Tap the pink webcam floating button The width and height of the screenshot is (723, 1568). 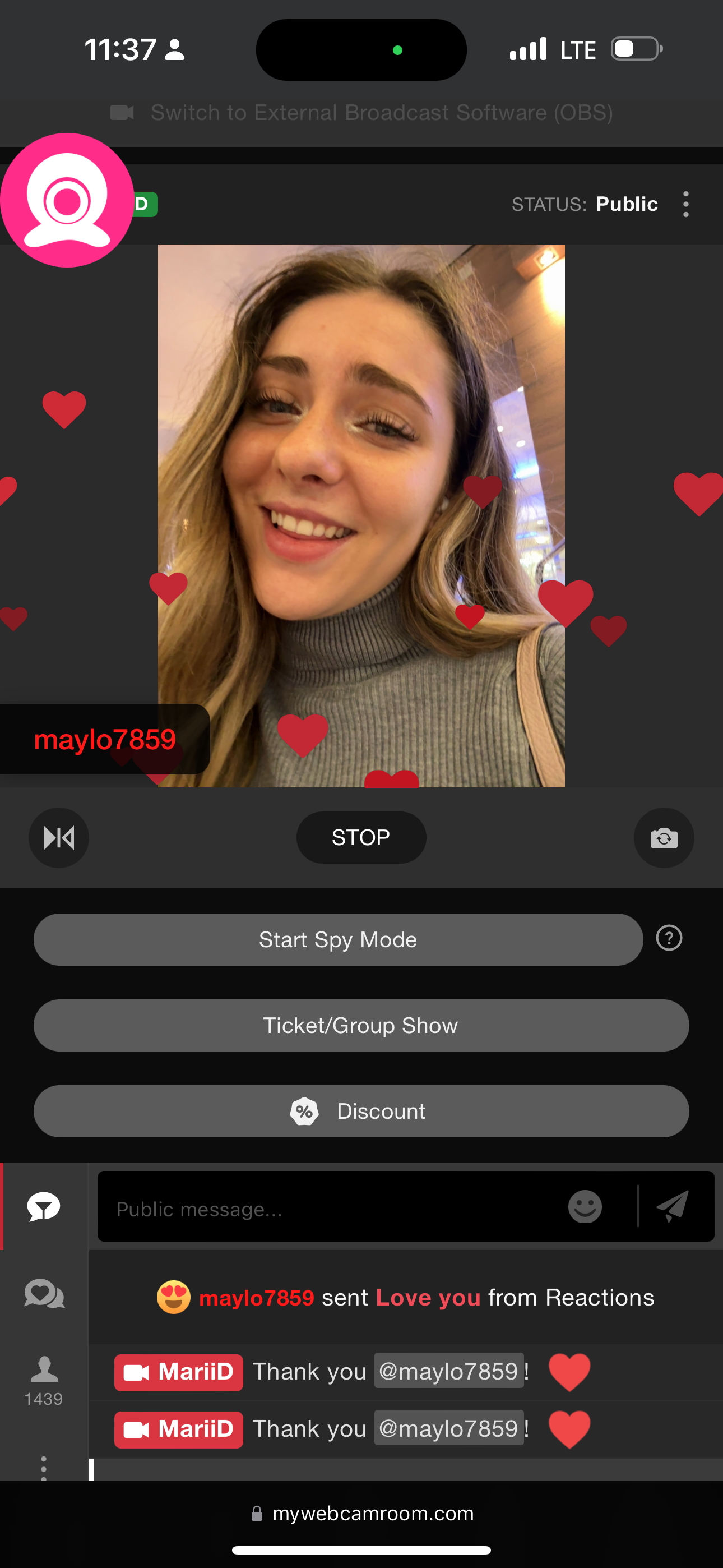click(67, 200)
